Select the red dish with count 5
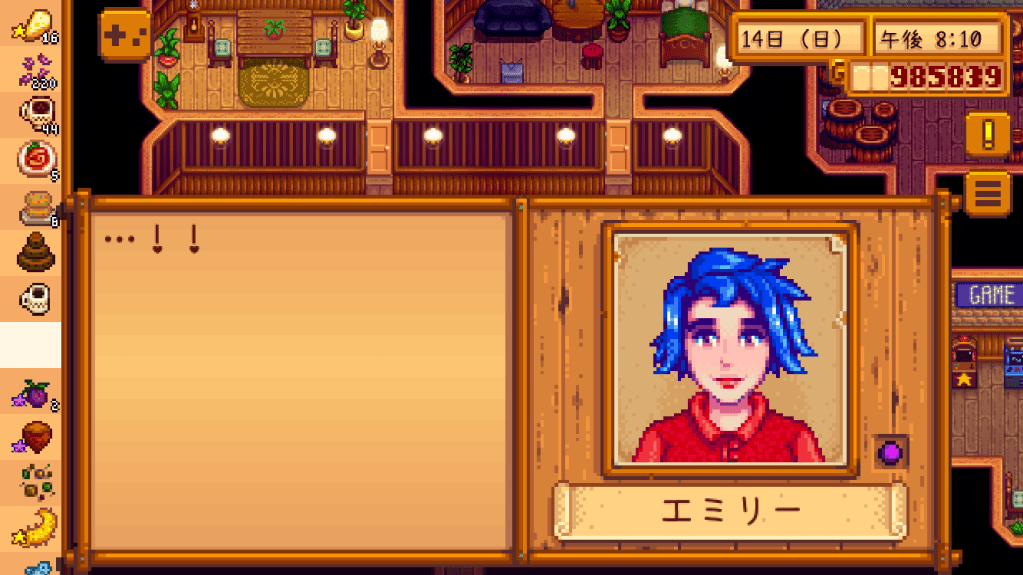 coord(36,158)
